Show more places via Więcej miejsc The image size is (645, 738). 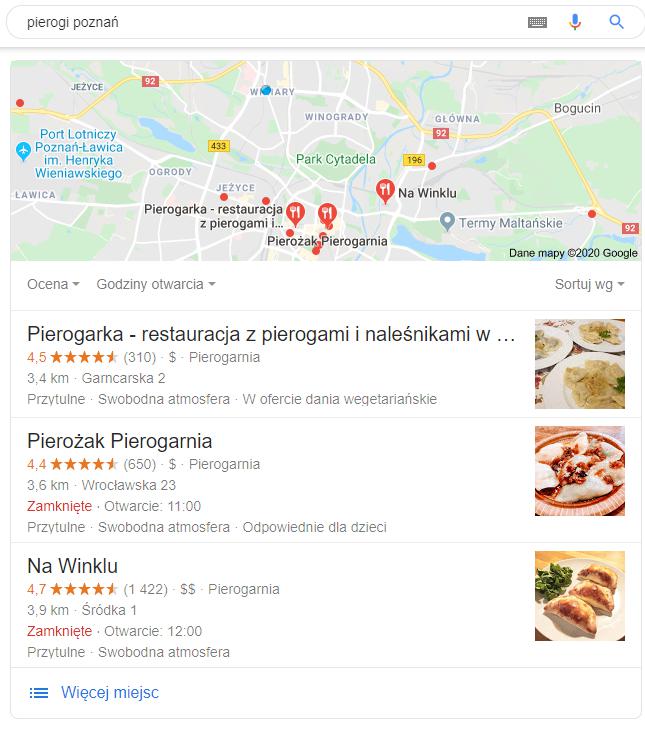[109, 692]
